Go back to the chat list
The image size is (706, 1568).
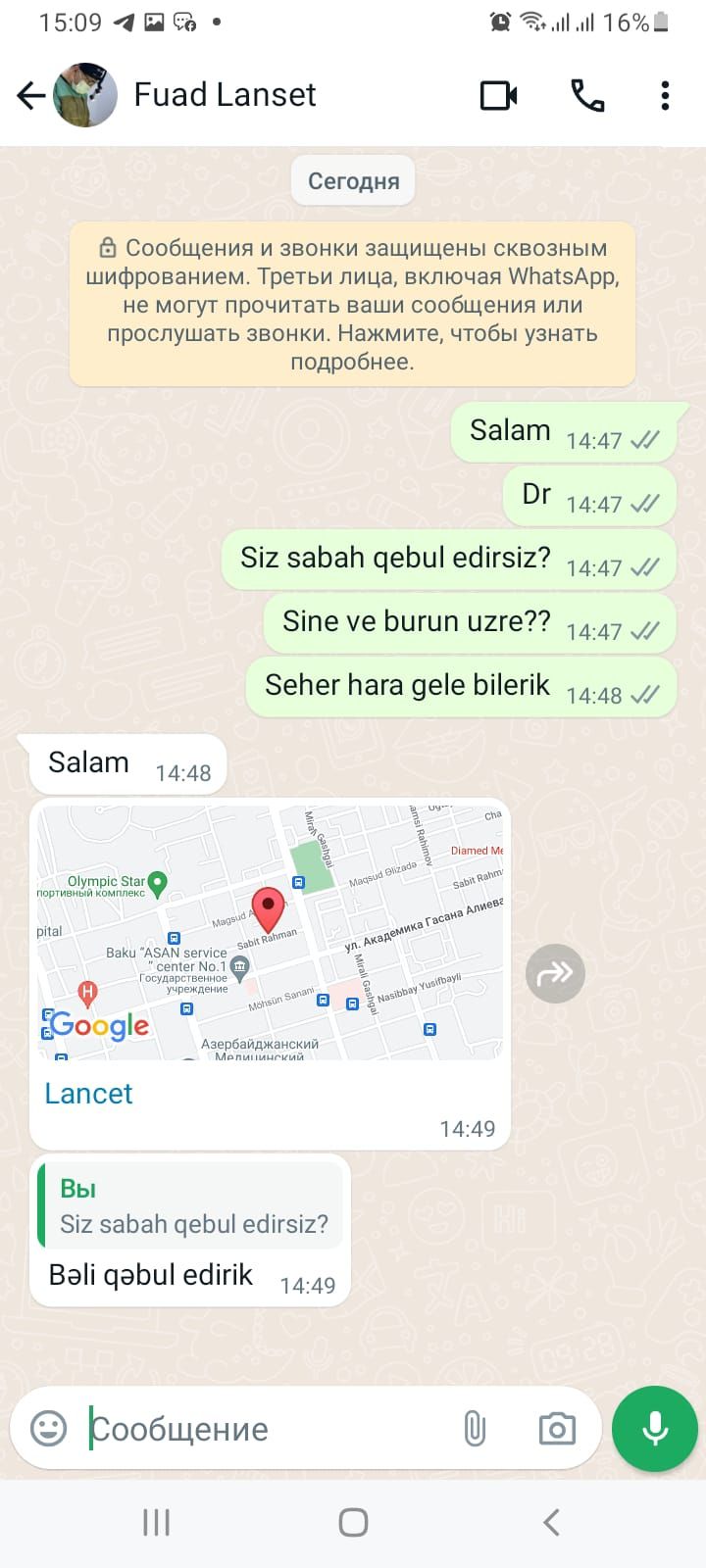click(31, 95)
